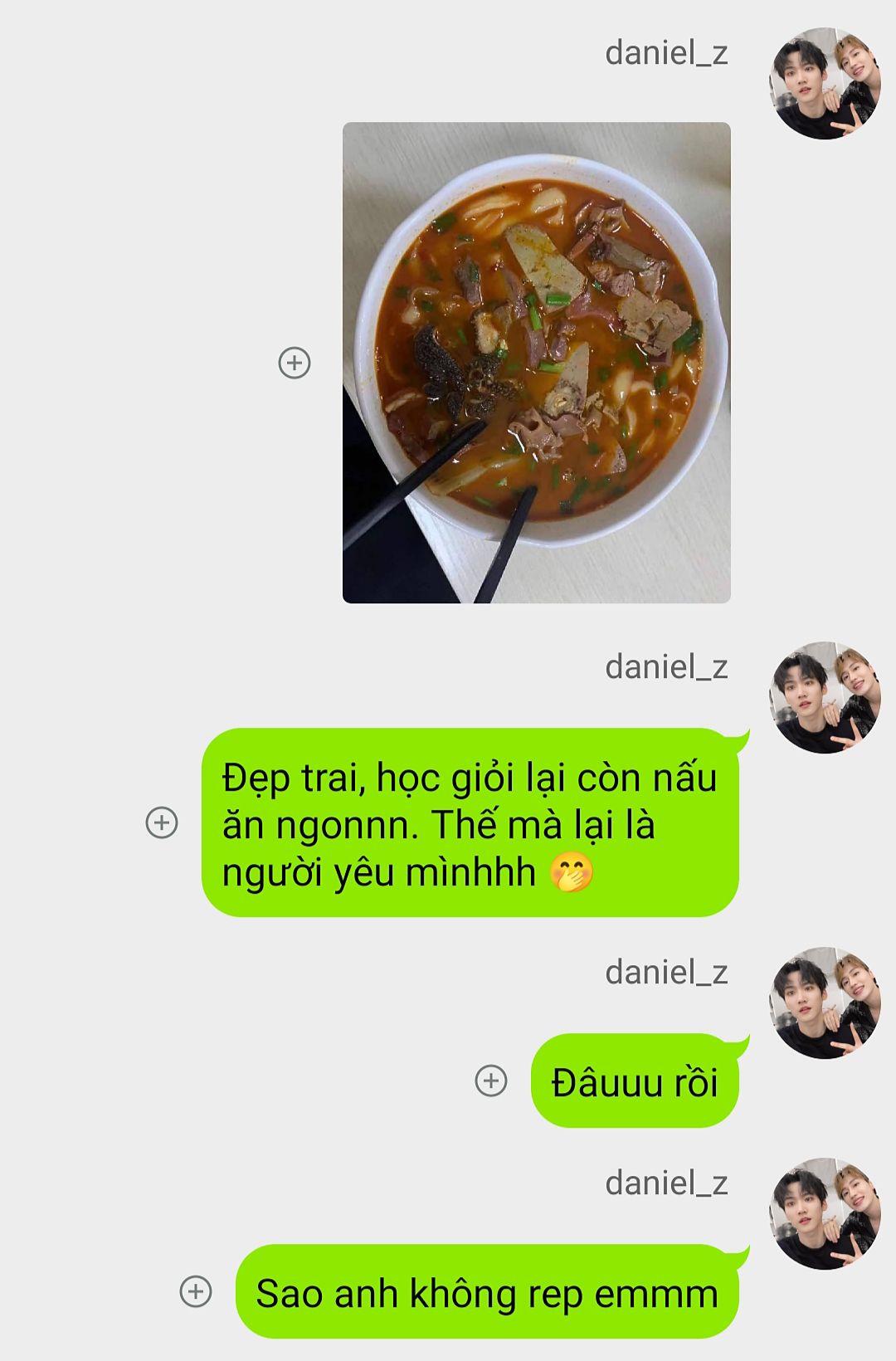Tap the plus icon beside "Sao anh không rep emmm"
The height and width of the screenshot is (1361, 896).
(196, 1291)
